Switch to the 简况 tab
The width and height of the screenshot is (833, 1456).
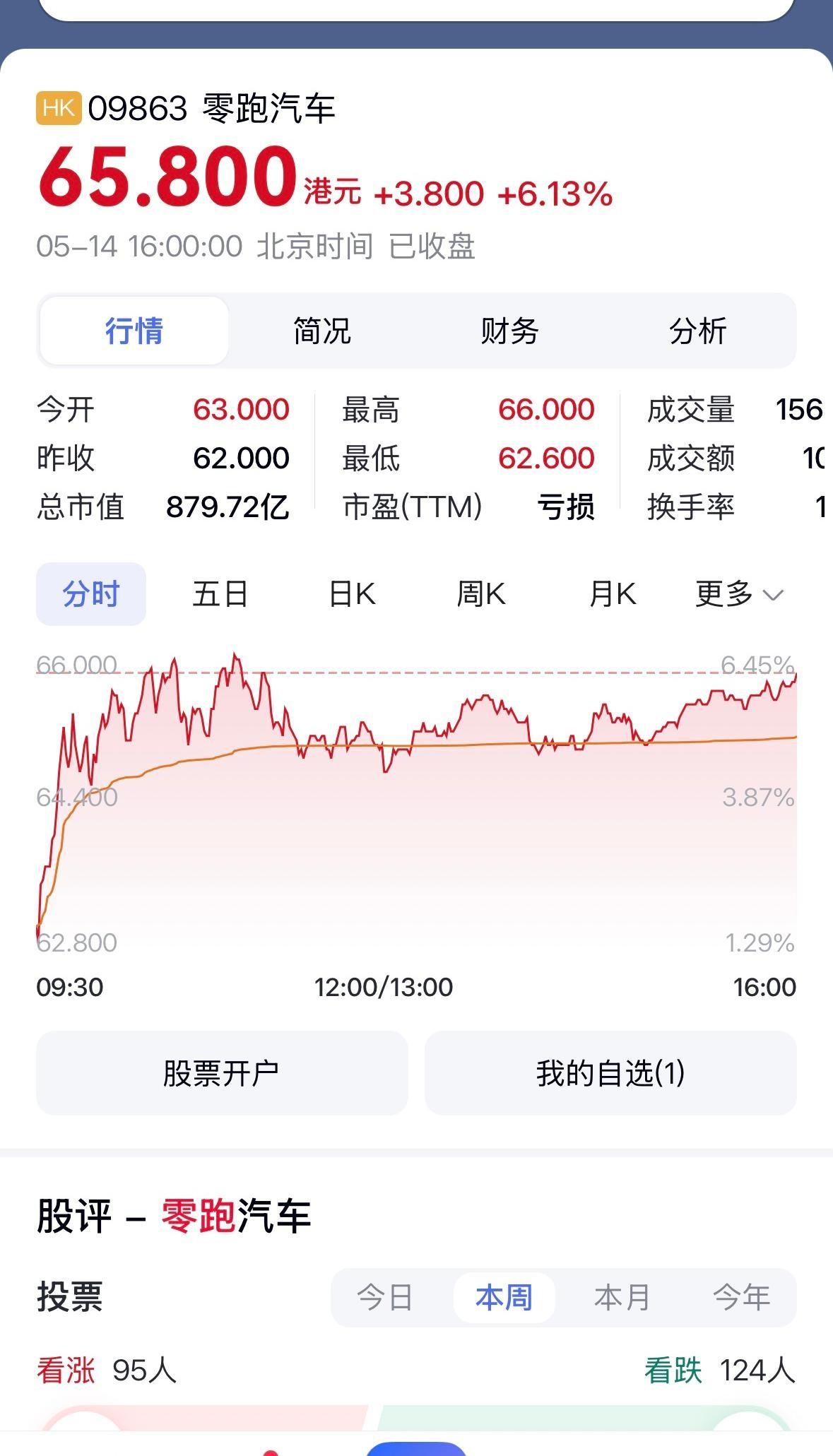coord(322,331)
